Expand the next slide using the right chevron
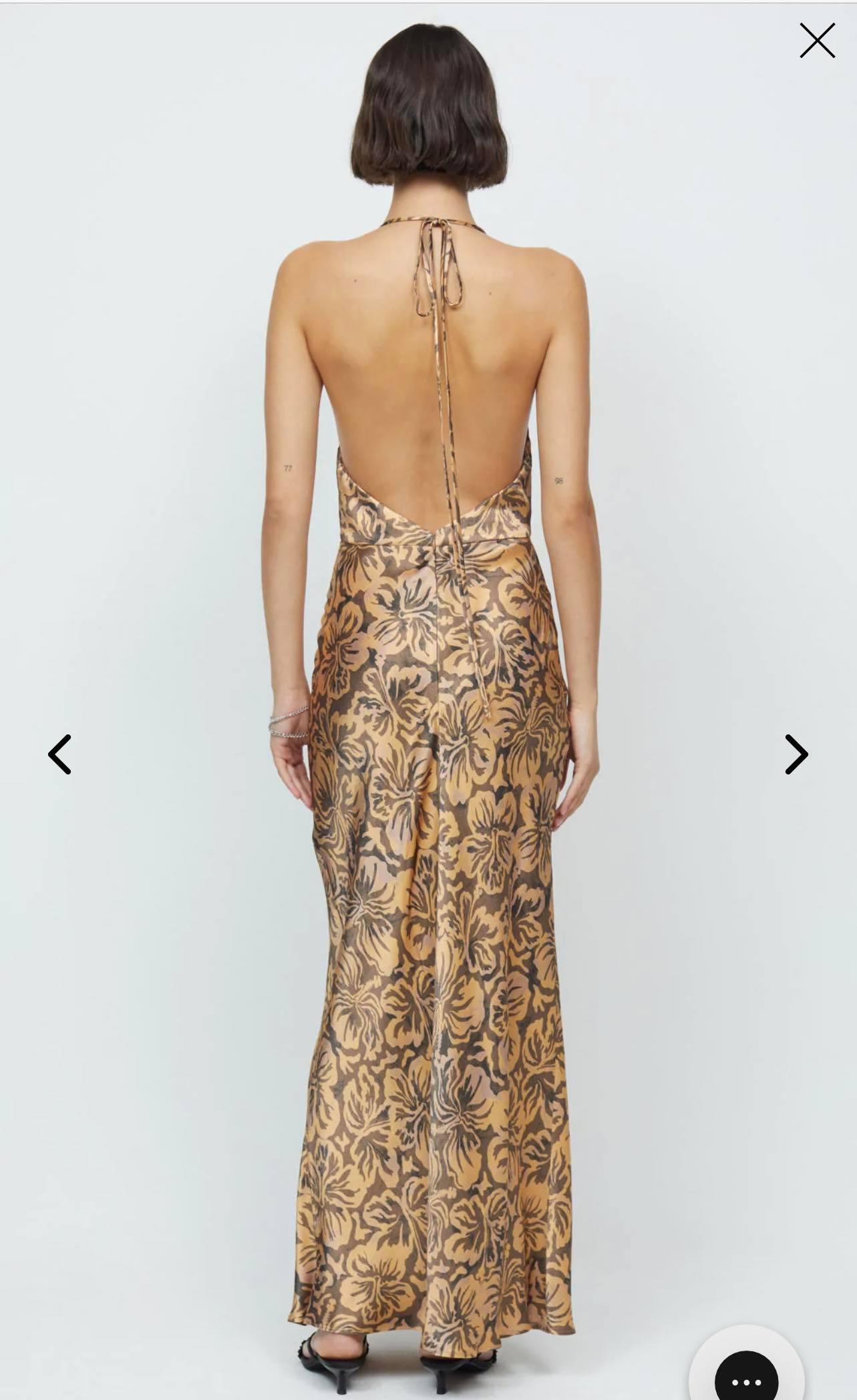Screen dimensions: 857x1400 [x=795, y=754]
